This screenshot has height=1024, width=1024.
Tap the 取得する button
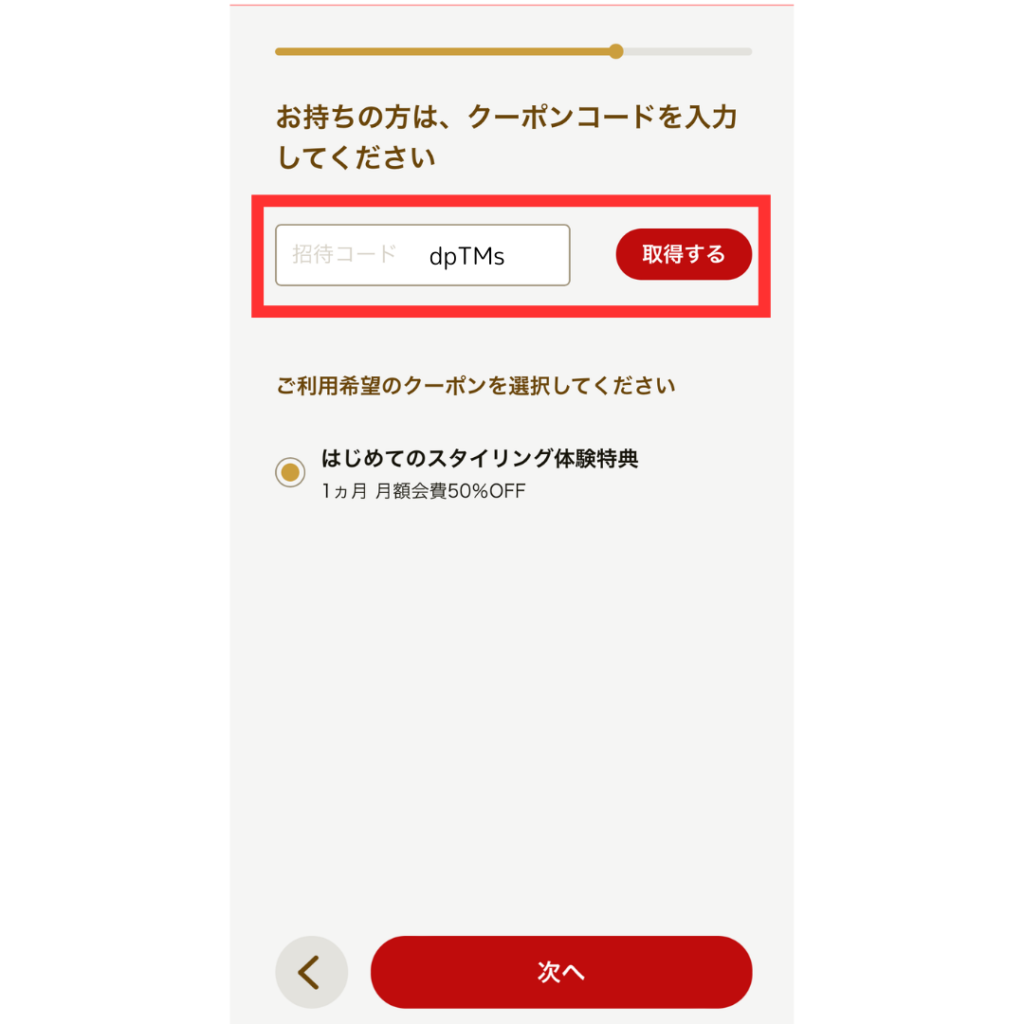pos(683,255)
